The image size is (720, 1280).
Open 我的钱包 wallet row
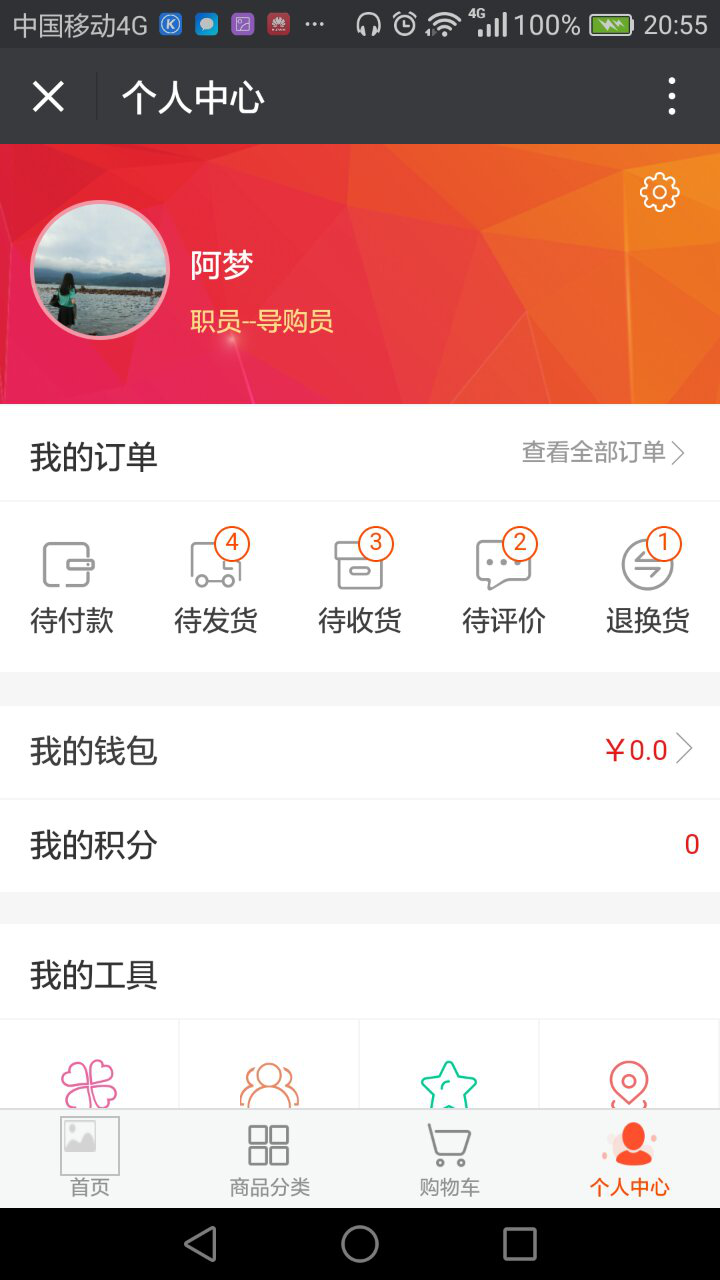[360, 751]
